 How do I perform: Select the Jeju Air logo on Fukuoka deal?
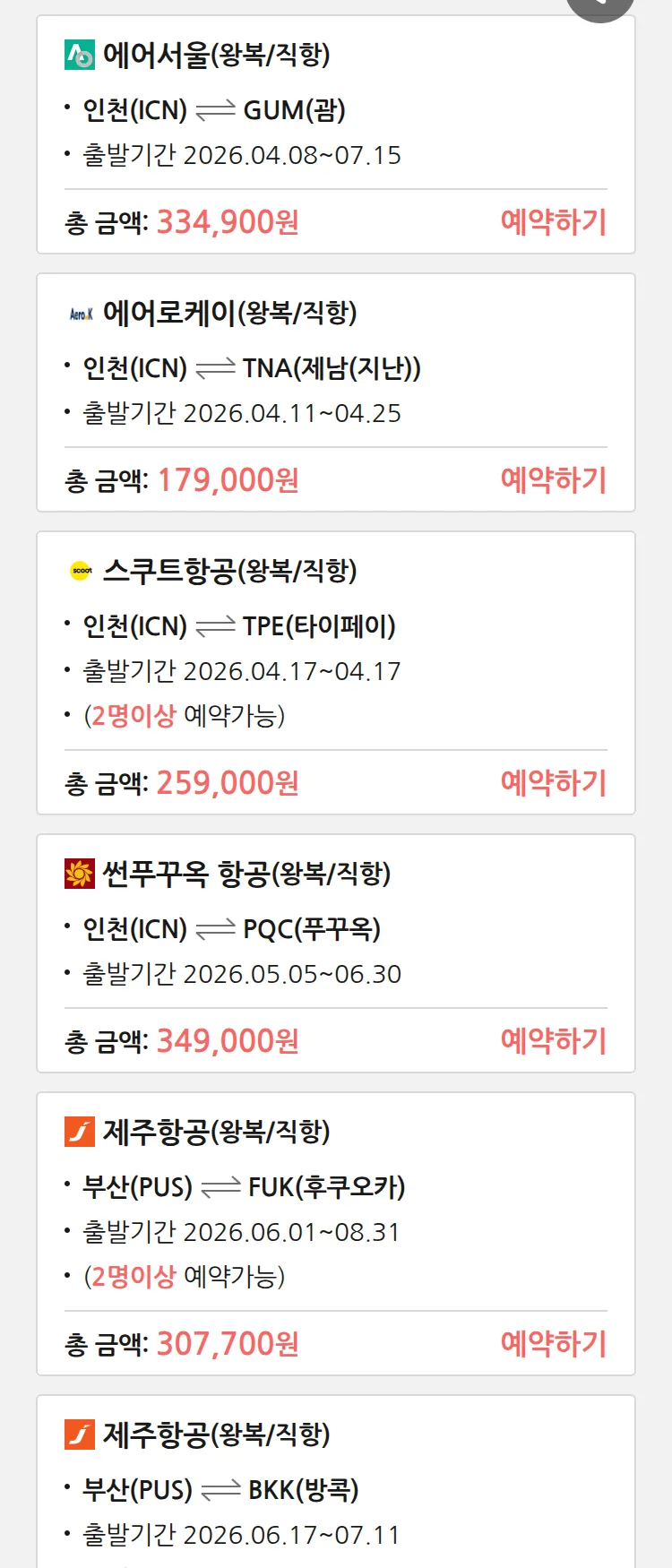click(79, 1132)
